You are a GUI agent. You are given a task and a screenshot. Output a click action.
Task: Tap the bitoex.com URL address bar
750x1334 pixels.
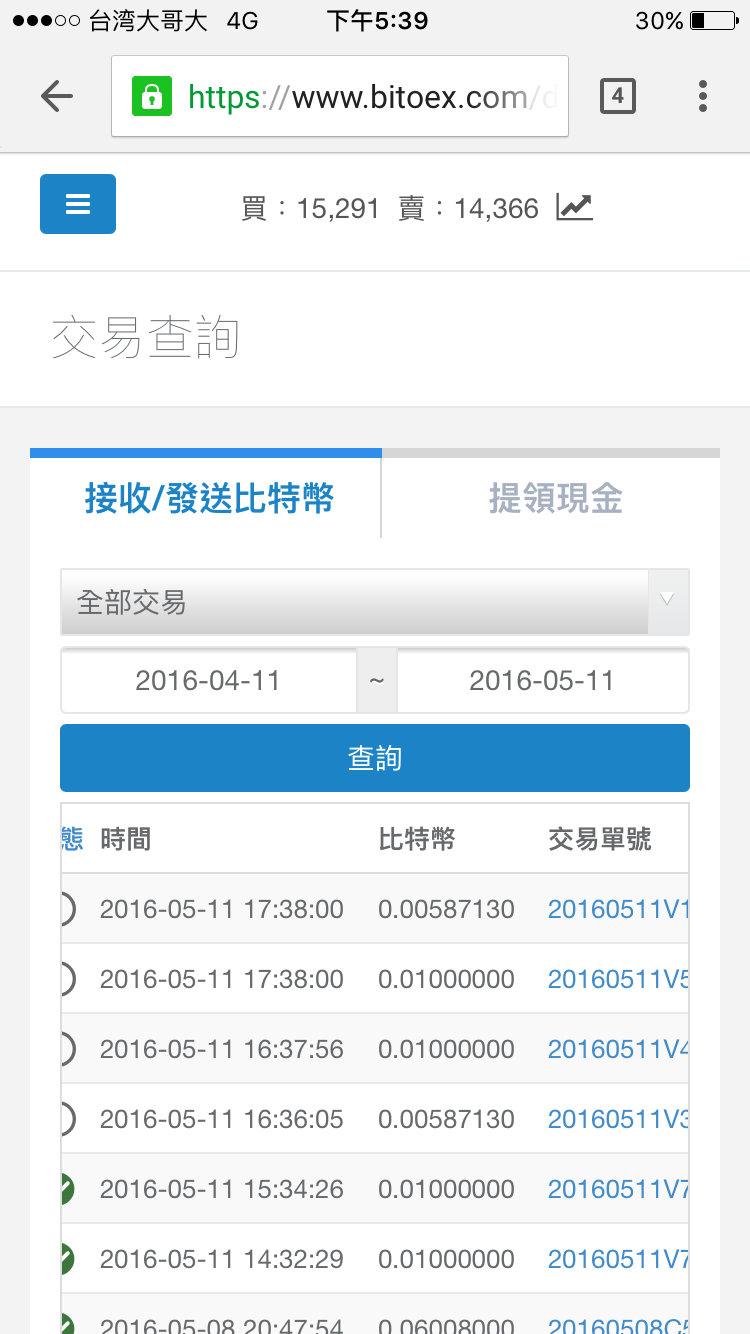(340, 96)
